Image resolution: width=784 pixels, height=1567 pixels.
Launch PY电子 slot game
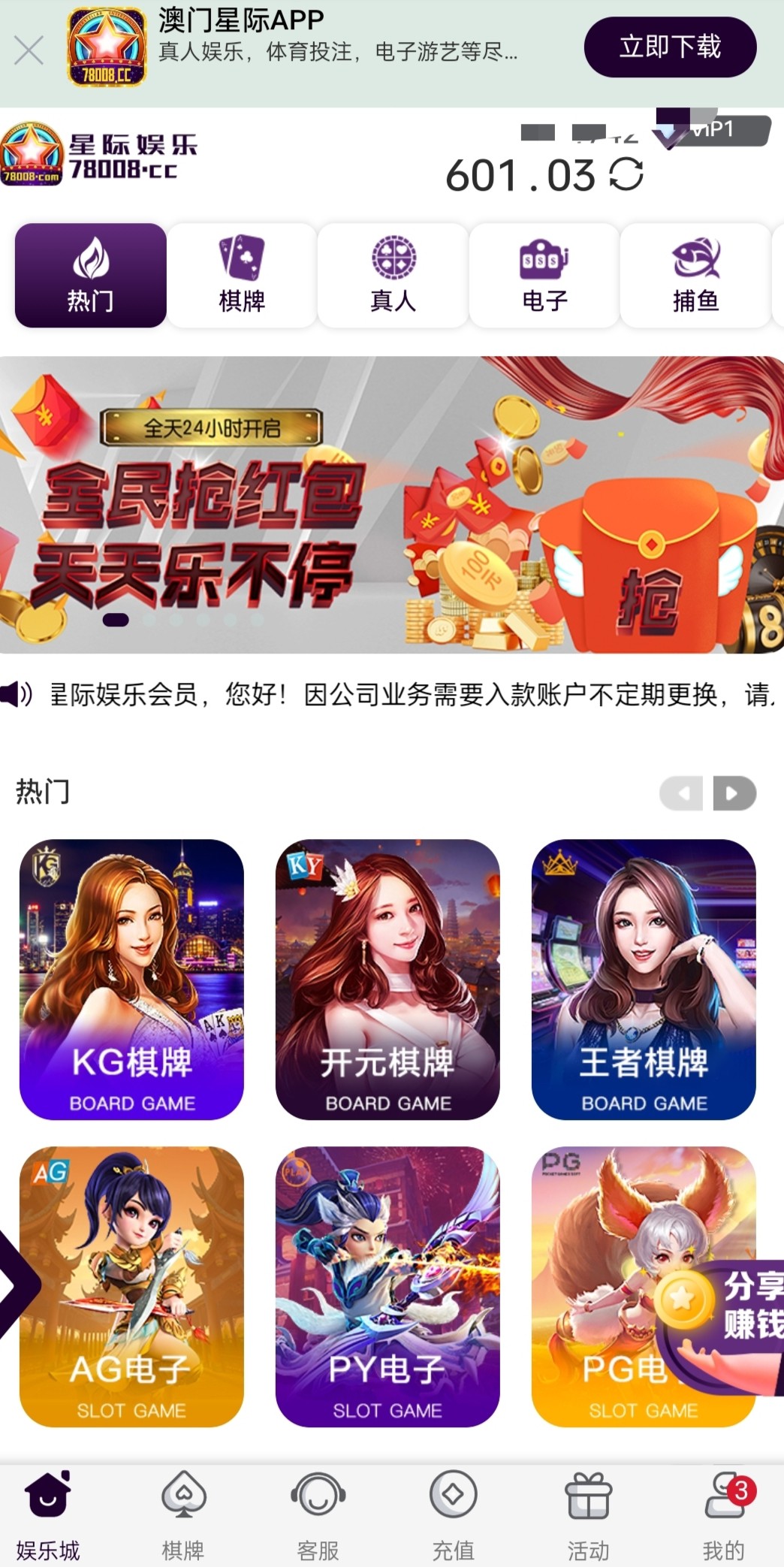pyautogui.click(x=387, y=1286)
